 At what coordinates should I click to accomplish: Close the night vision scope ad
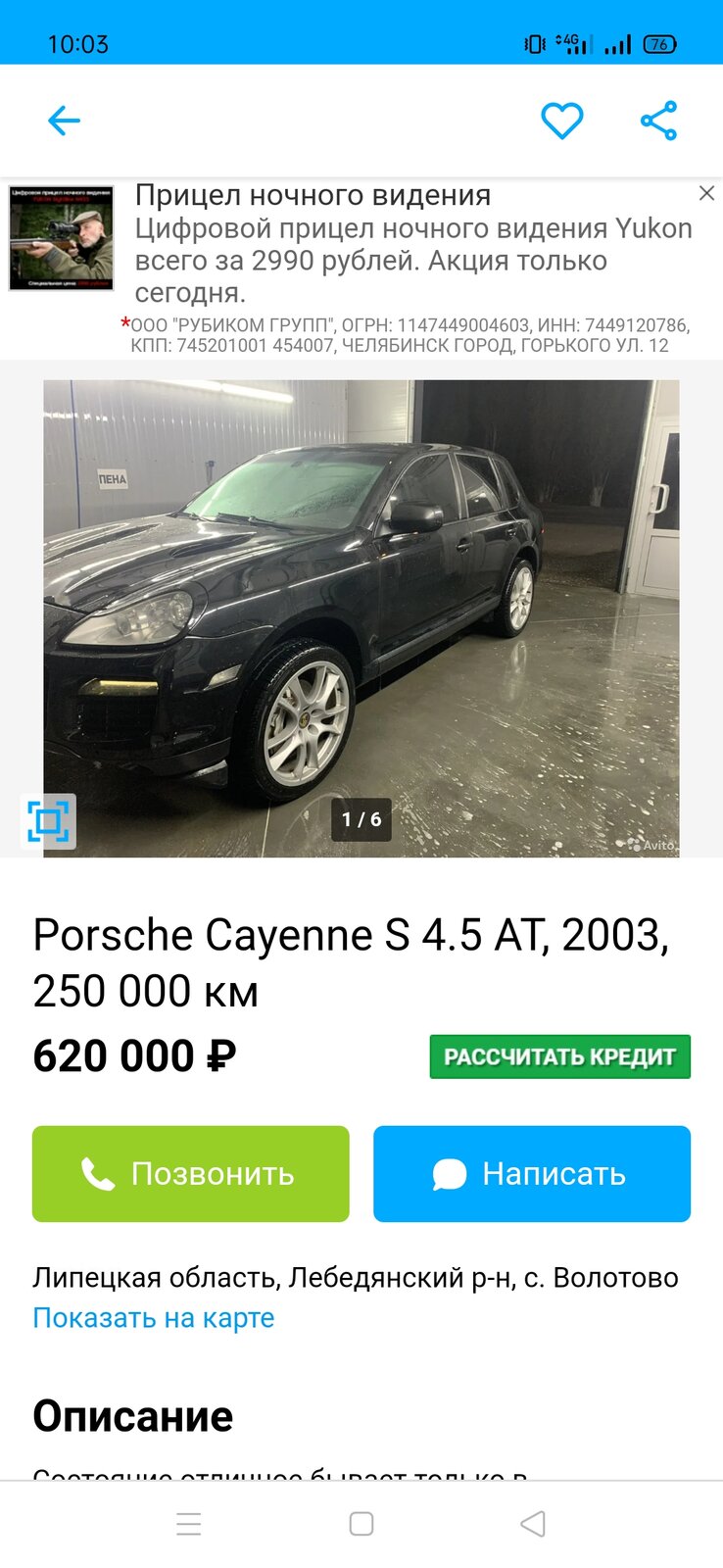click(x=706, y=194)
